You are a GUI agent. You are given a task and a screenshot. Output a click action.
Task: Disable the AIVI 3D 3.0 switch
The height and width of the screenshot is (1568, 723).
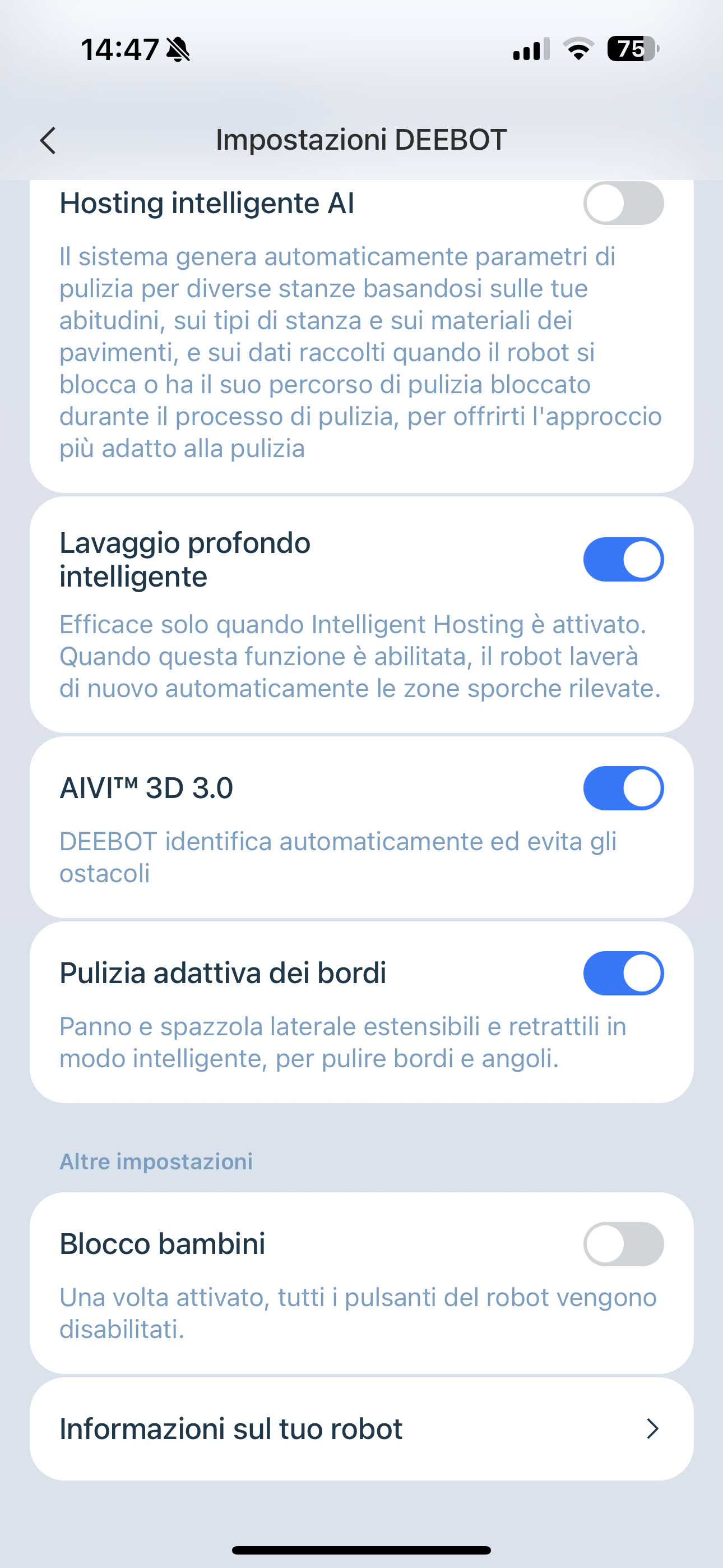[x=623, y=788]
